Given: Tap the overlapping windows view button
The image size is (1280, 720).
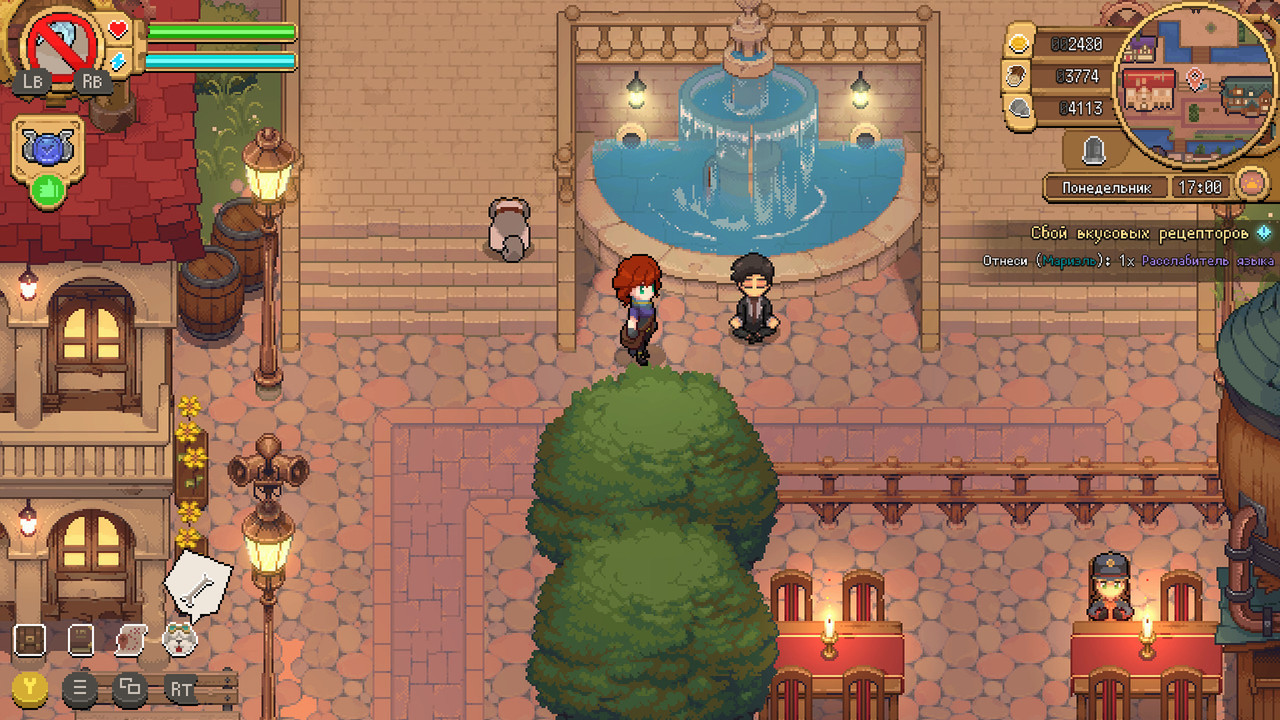Looking at the screenshot, I should [130, 688].
